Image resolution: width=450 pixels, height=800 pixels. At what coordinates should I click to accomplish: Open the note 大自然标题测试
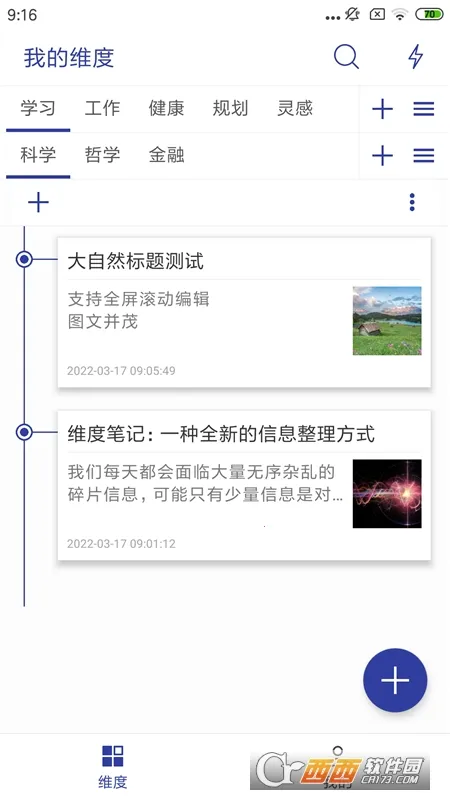coord(244,312)
